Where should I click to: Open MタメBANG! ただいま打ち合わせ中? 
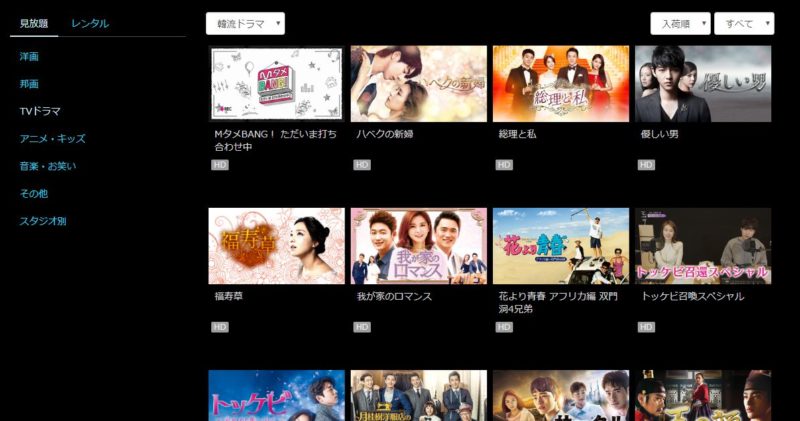pyautogui.click(x=276, y=84)
